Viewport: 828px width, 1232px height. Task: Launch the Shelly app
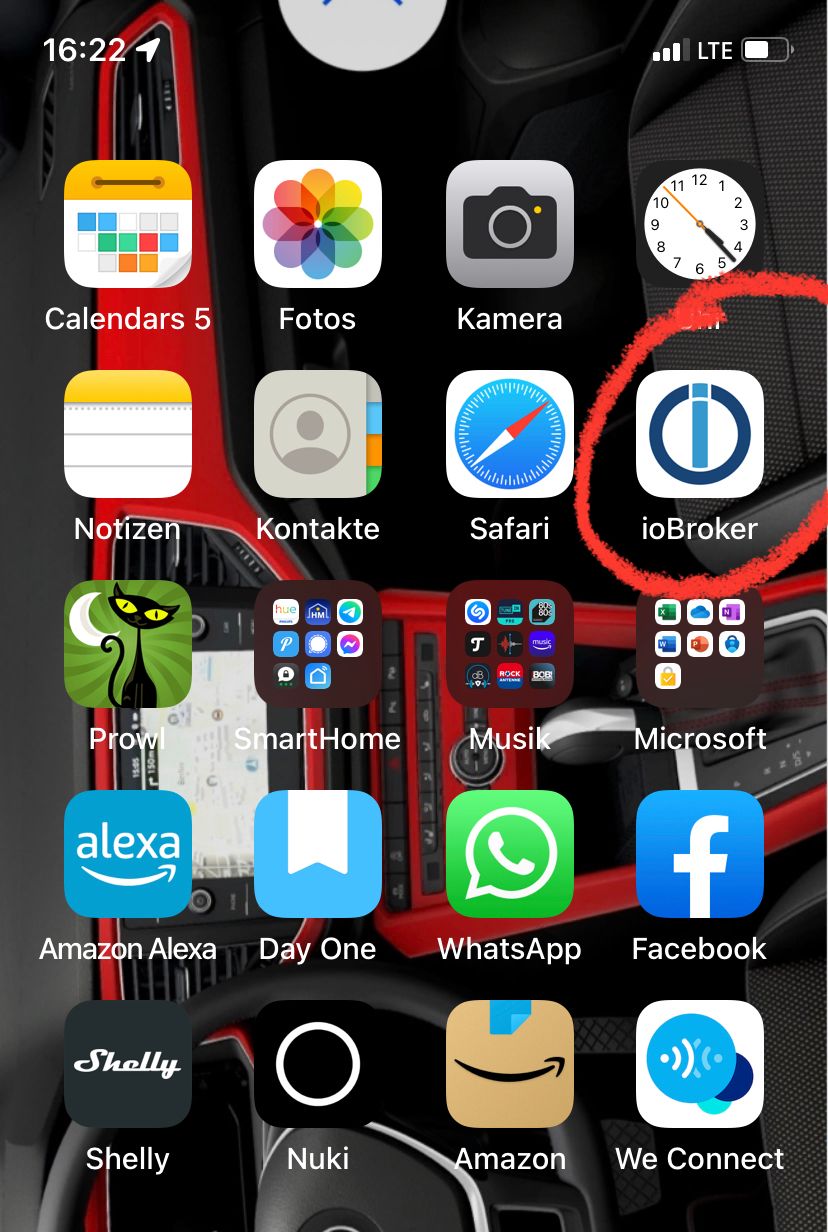128,1064
